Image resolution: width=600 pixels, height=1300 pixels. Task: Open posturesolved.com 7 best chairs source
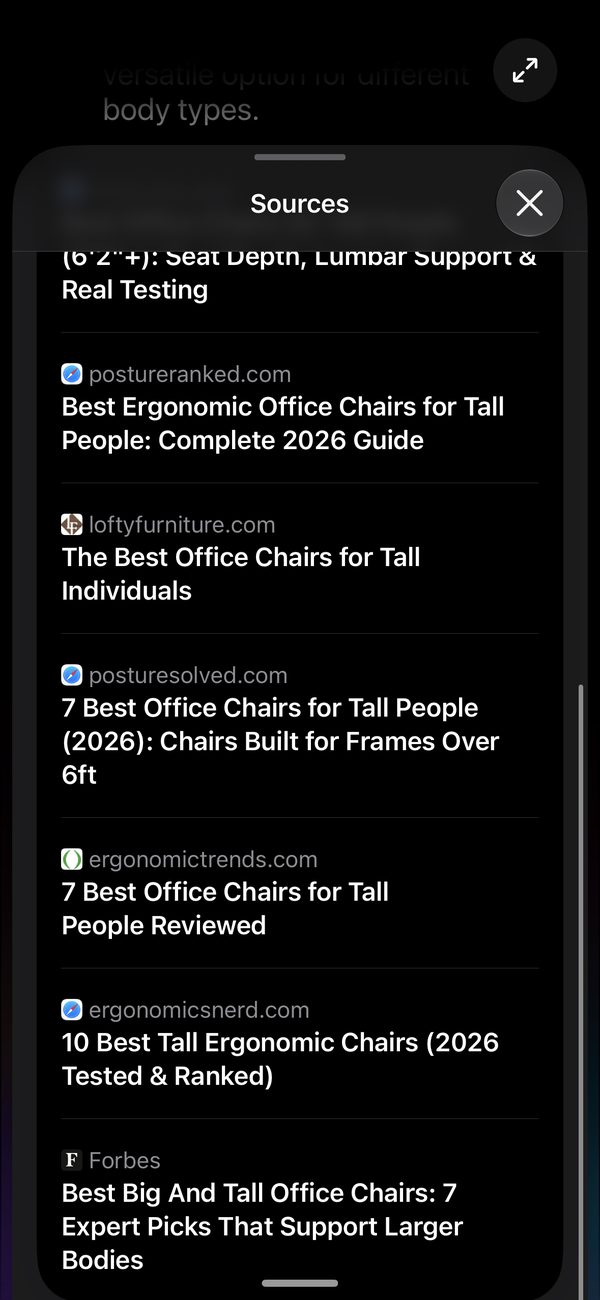(300, 725)
